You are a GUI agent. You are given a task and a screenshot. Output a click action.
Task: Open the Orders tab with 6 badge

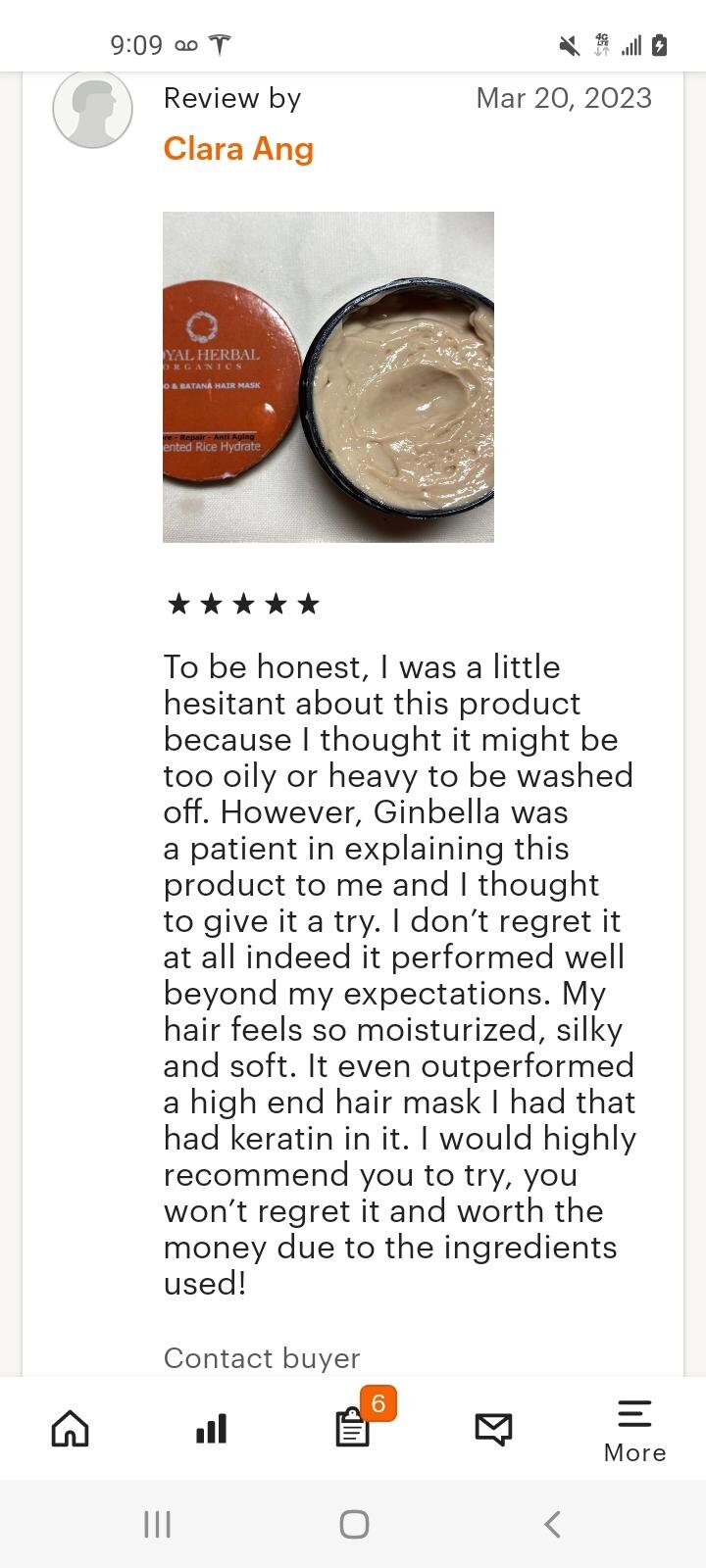pos(353,1428)
